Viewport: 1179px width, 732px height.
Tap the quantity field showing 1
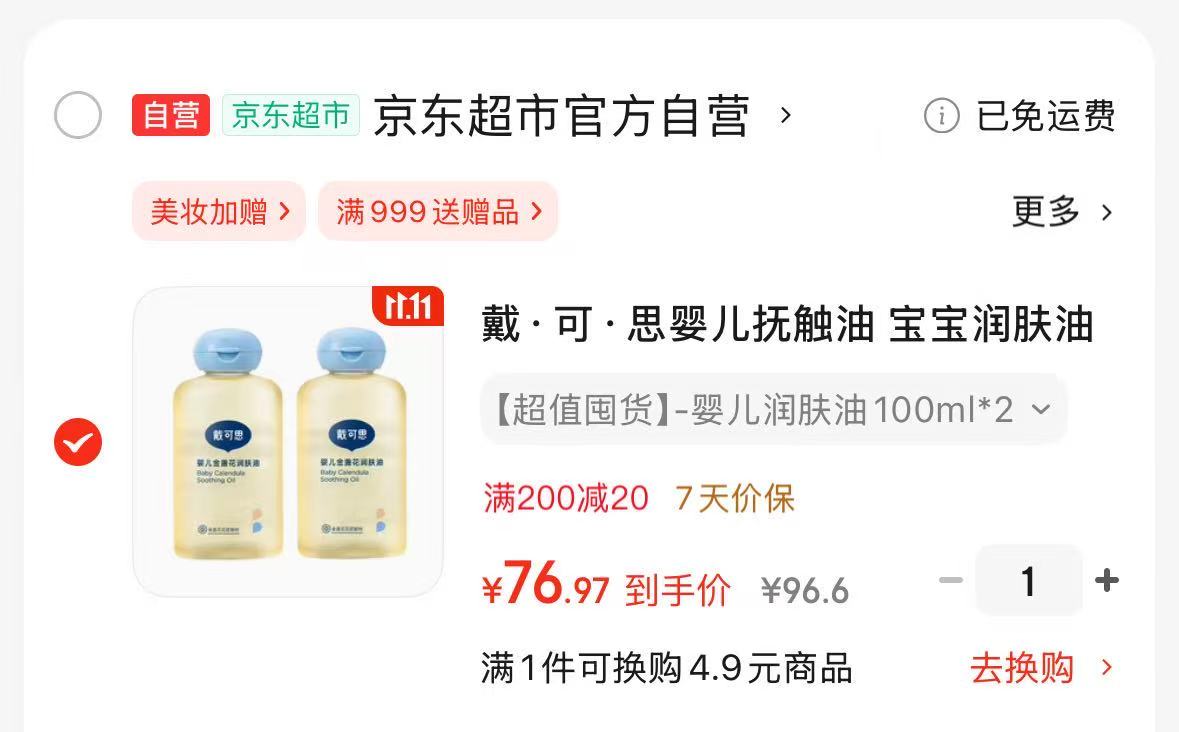1028,580
